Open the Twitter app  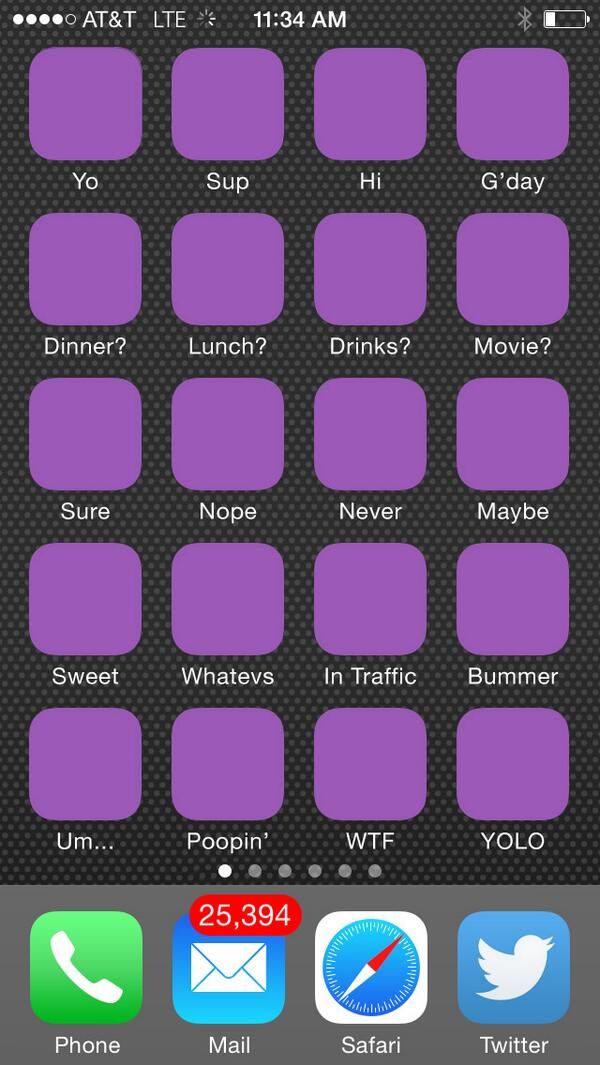click(x=513, y=967)
